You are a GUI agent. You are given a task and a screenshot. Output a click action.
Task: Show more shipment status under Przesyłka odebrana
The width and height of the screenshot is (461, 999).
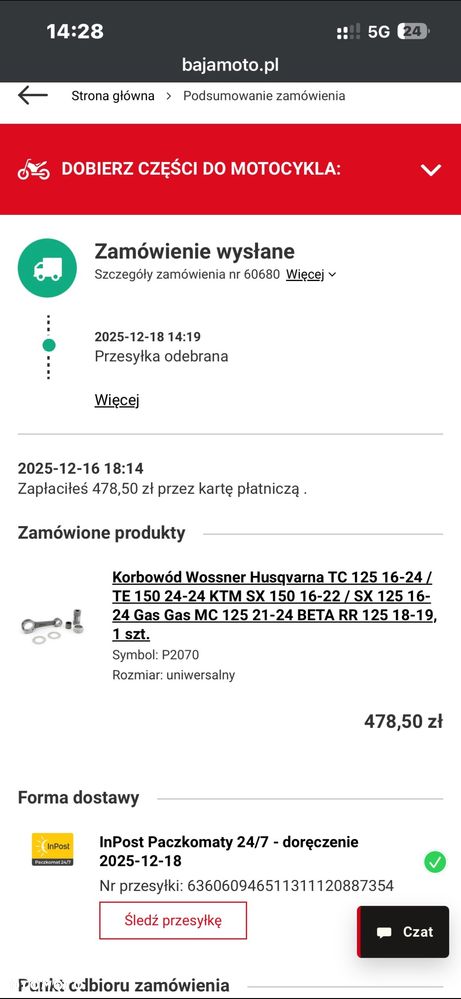117,400
